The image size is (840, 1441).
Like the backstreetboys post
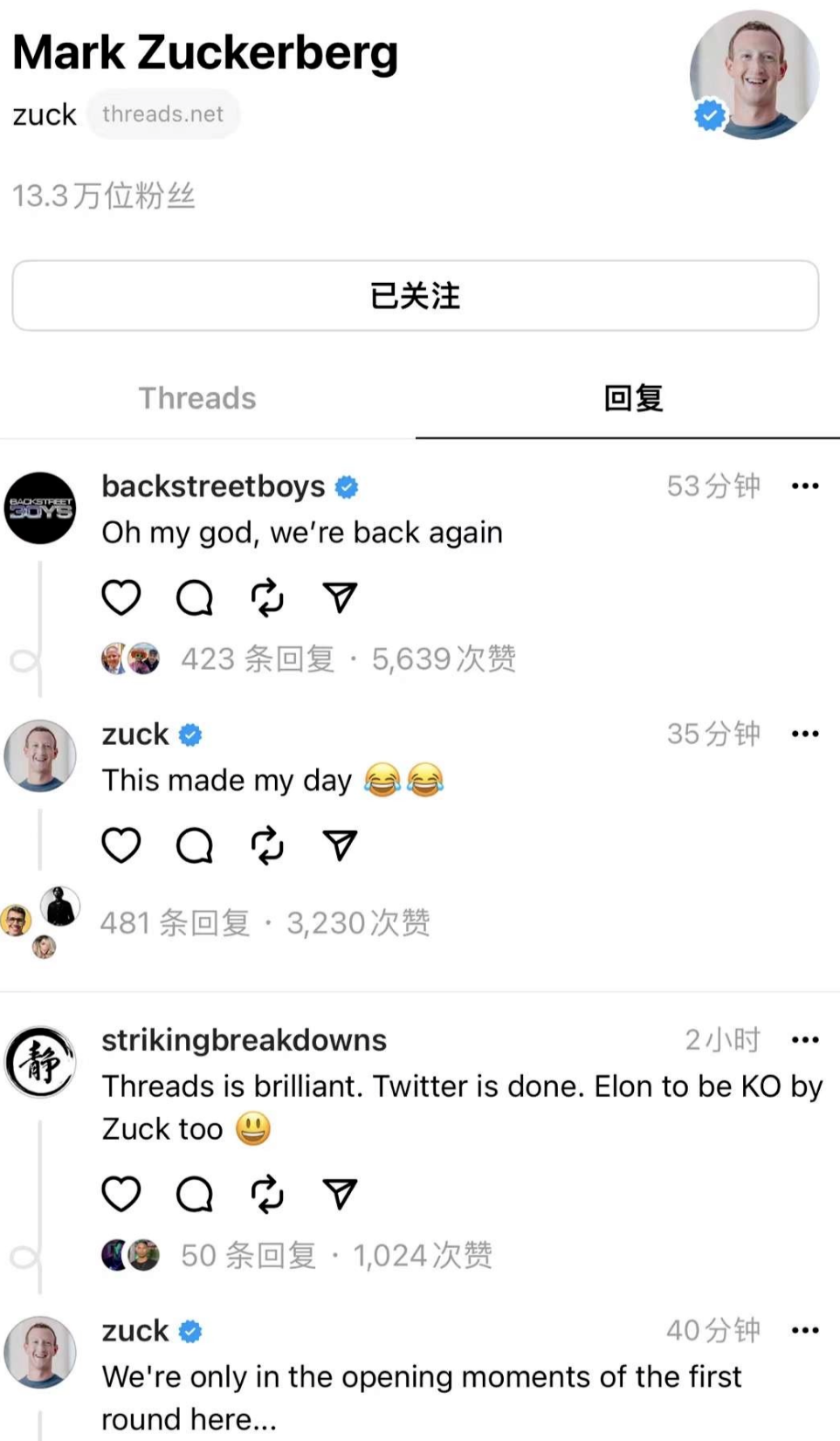click(x=121, y=597)
